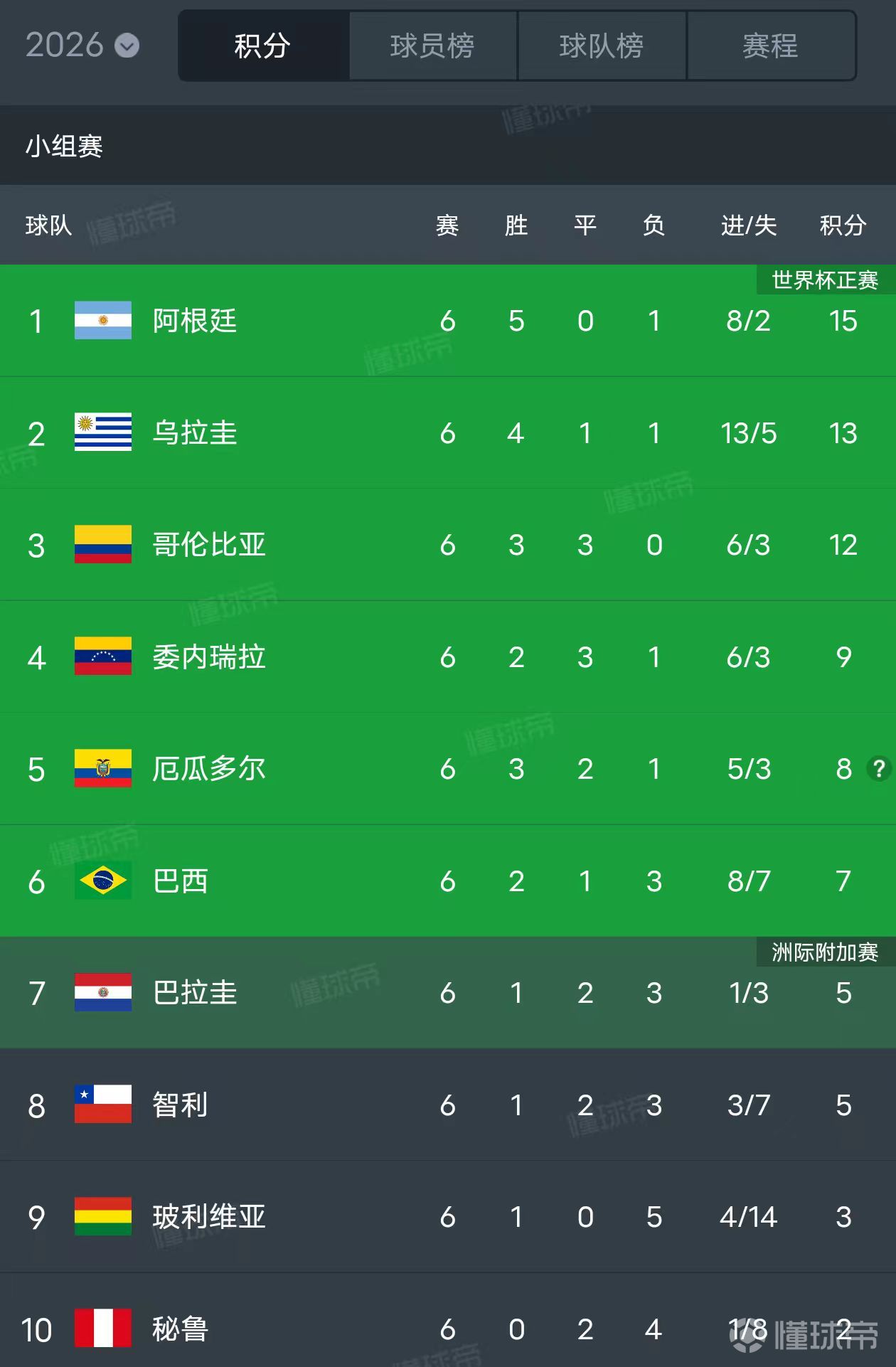This screenshot has height=1367, width=896.
Task: Click the Brazil flag icon
Action: tap(102, 881)
